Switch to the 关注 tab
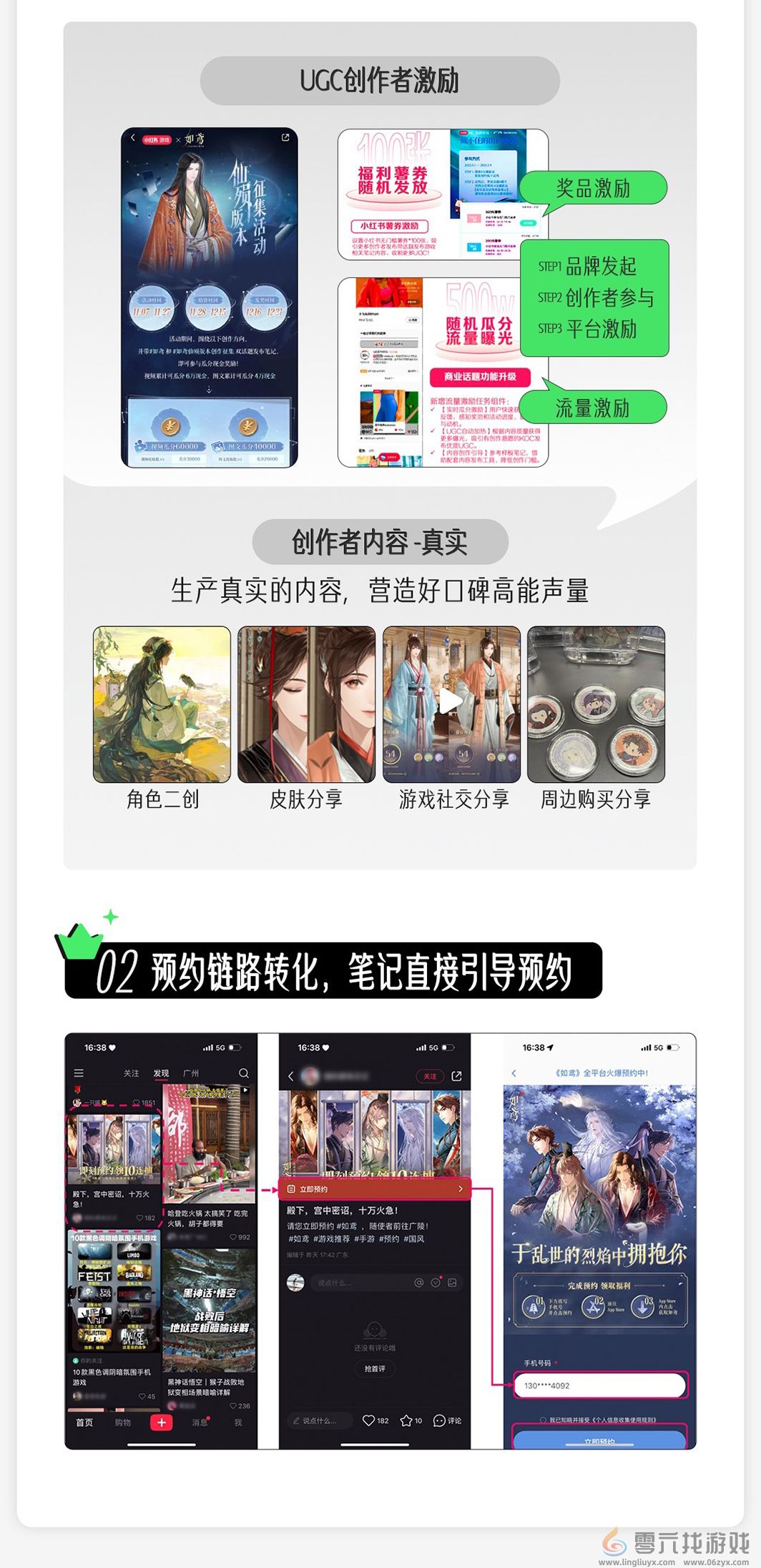Screen dimensions: 761x1568 pos(131,1073)
